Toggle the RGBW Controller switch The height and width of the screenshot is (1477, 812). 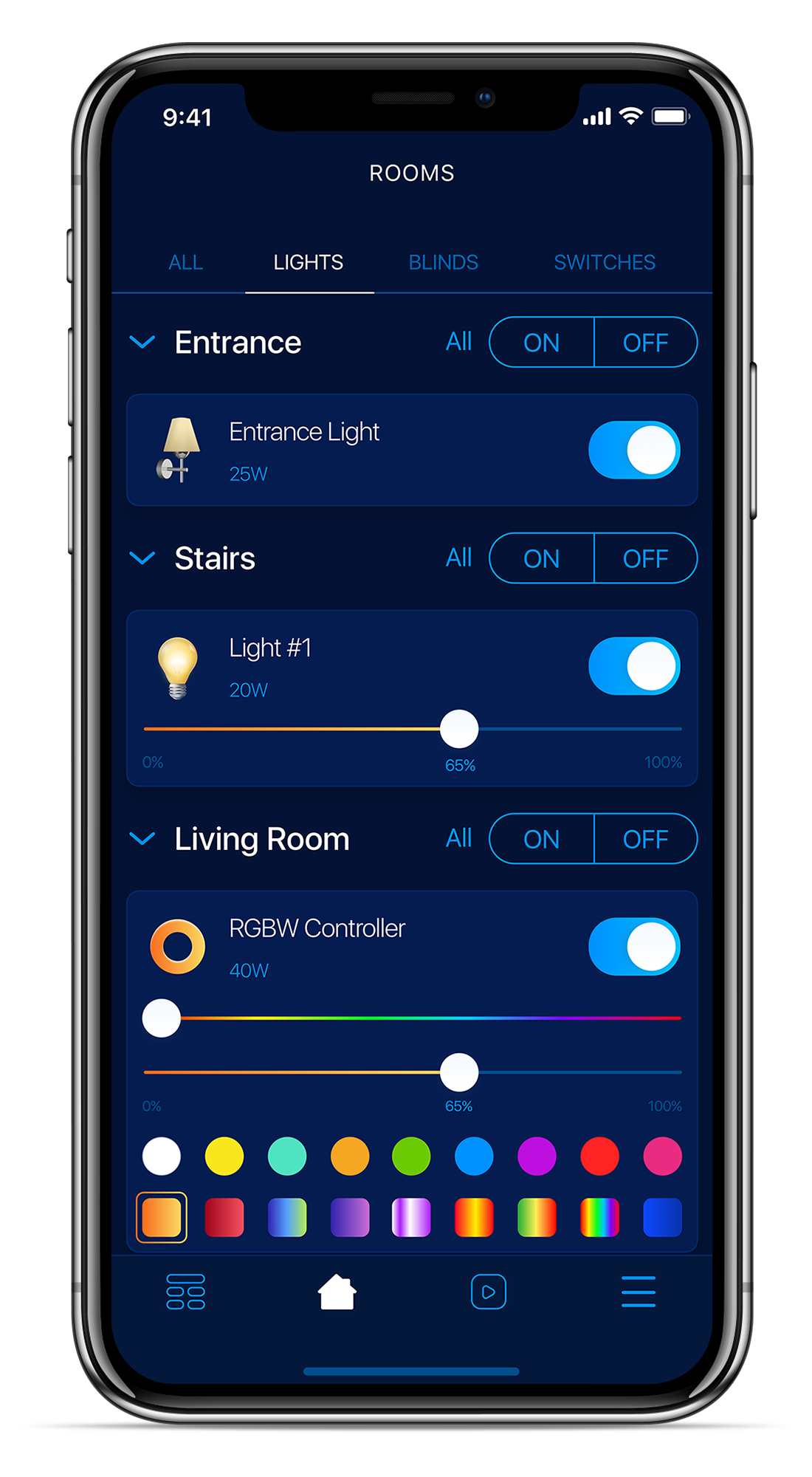click(634, 947)
